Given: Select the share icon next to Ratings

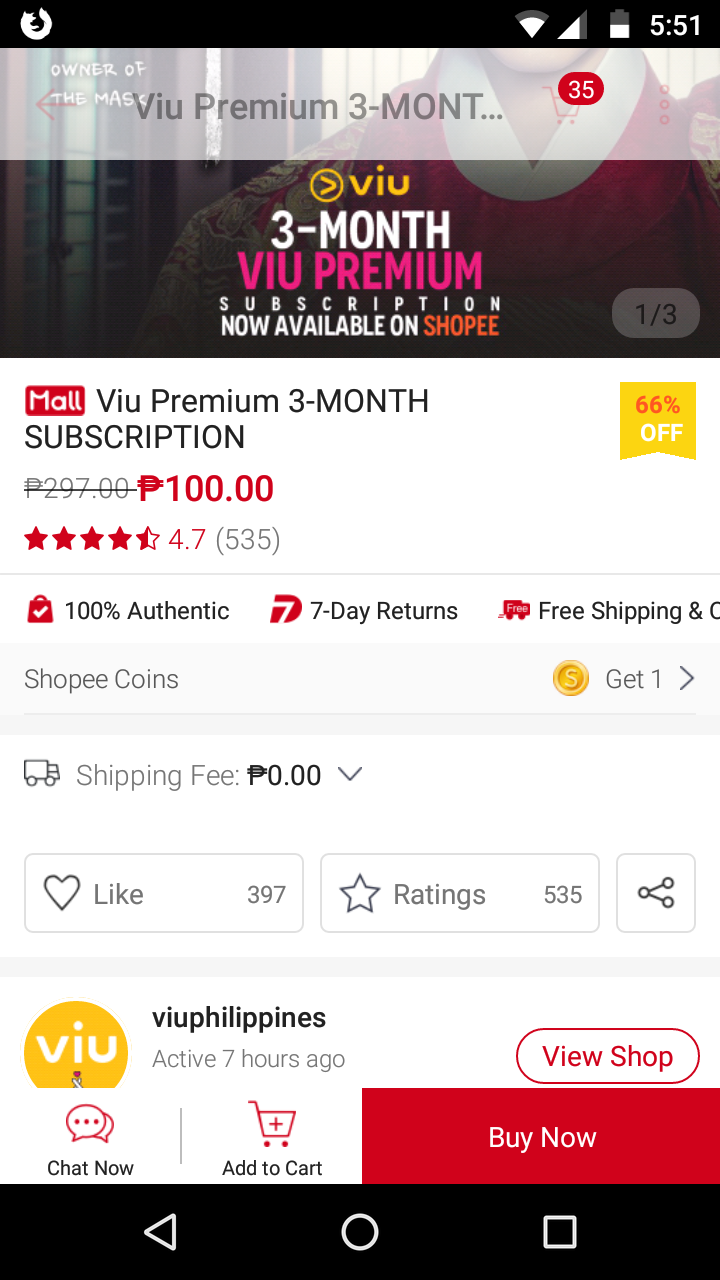Looking at the screenshot, I should [655, 892].
